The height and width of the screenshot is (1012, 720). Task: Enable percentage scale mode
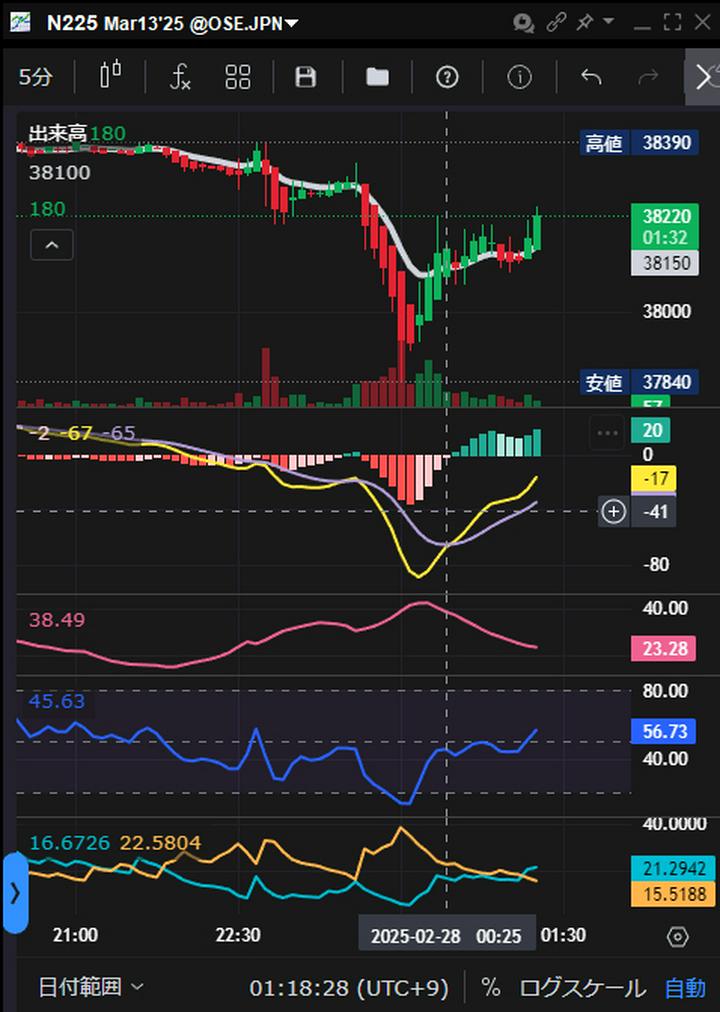[x=490, y=987]
